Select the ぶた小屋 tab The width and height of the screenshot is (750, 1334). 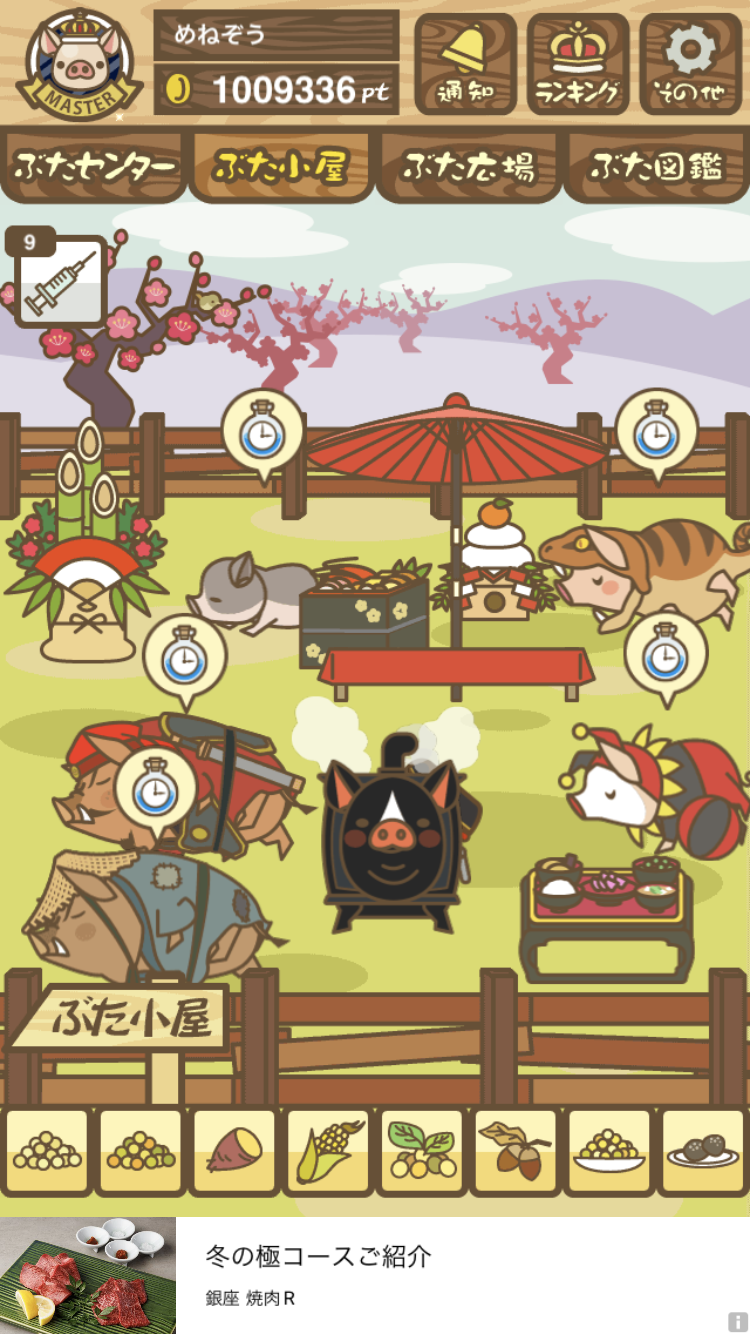(280, 167)
